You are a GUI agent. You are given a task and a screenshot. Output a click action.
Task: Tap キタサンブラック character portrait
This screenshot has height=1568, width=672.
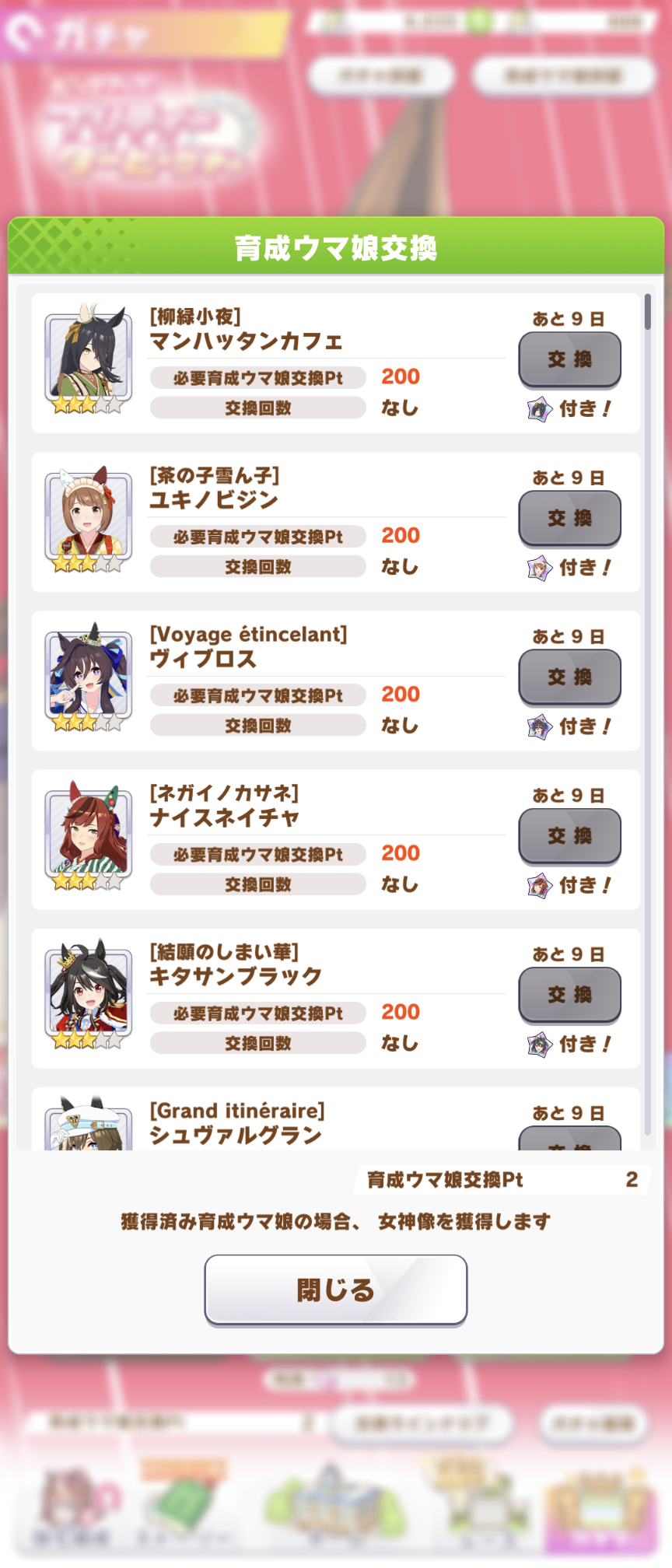(x=88, y=992)
